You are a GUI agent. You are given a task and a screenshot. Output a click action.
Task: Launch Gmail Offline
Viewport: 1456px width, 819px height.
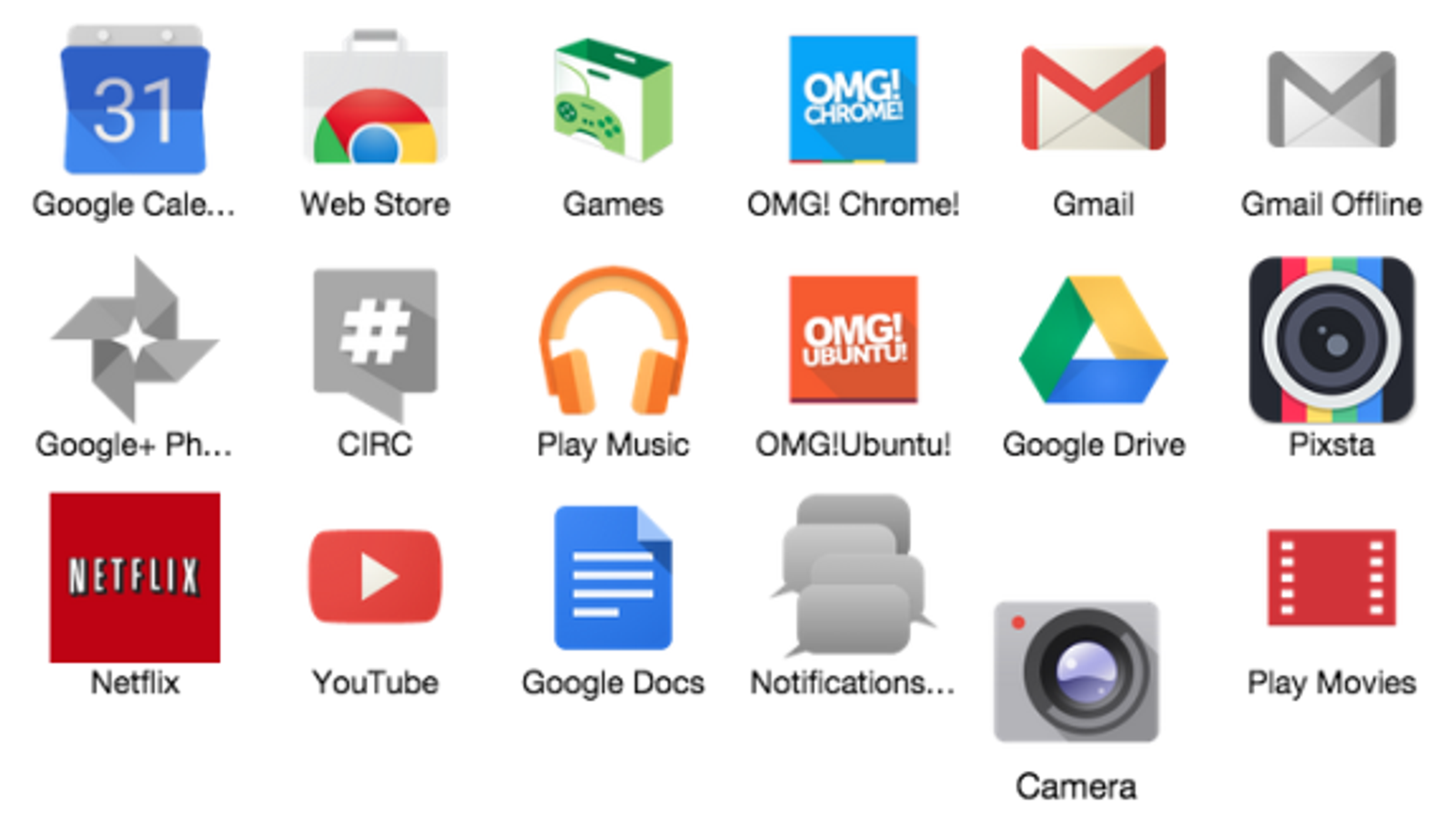pos(1331,100)
